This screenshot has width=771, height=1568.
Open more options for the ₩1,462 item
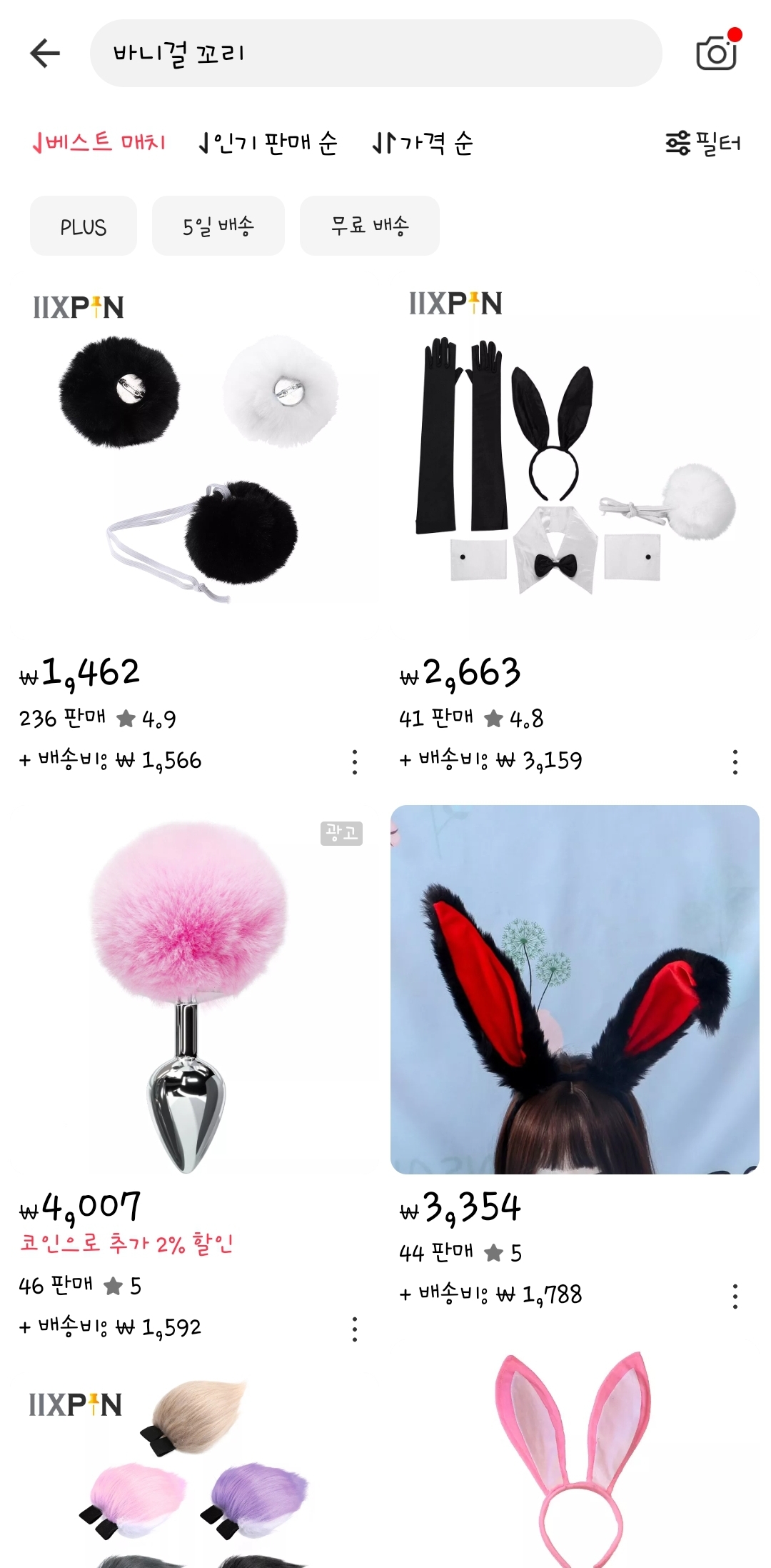(x=355, y=762)
